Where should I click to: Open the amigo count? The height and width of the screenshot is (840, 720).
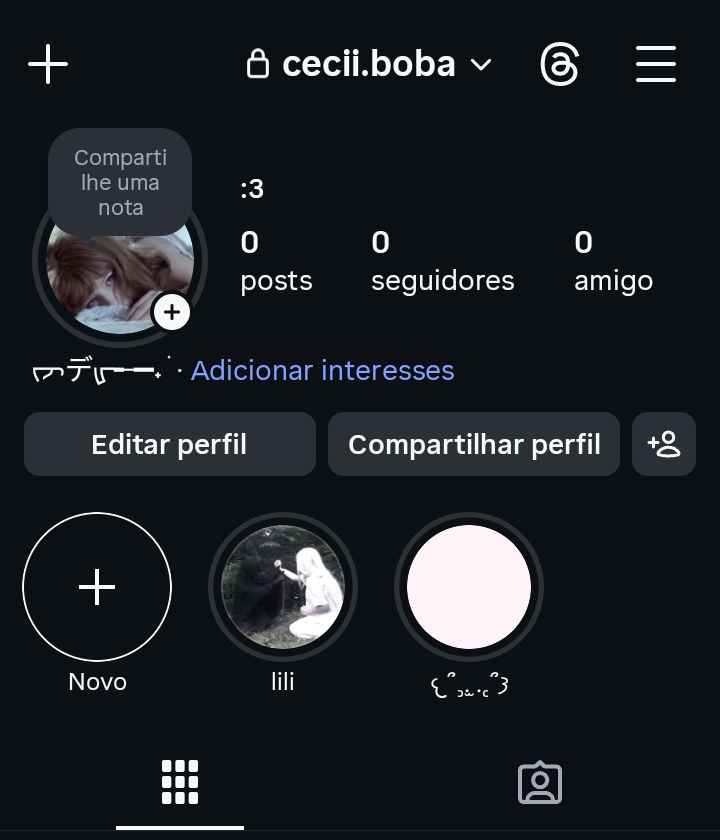pos(613,261)
